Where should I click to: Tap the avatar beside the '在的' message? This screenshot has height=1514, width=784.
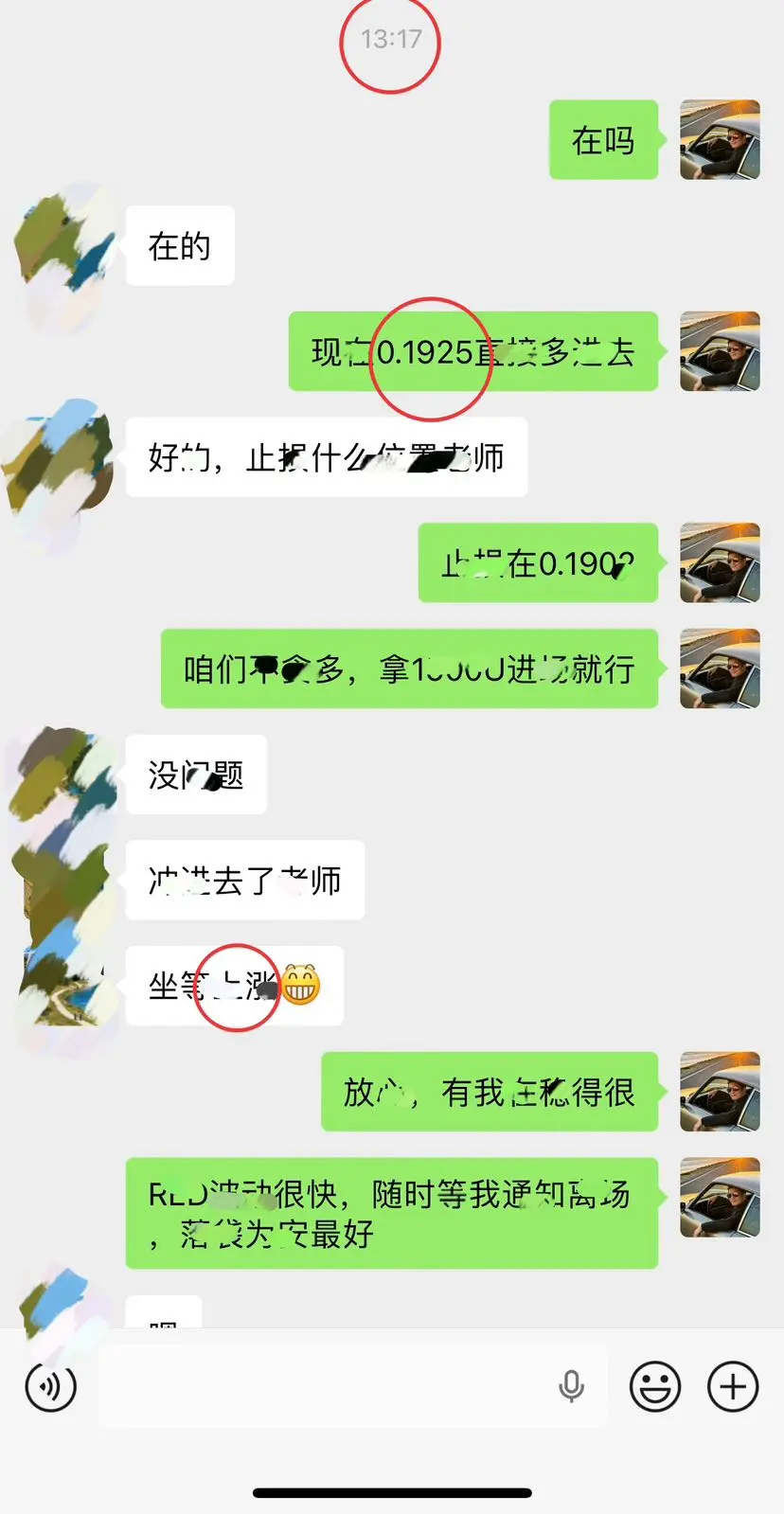pyautogui.click(x=62, y=246)
